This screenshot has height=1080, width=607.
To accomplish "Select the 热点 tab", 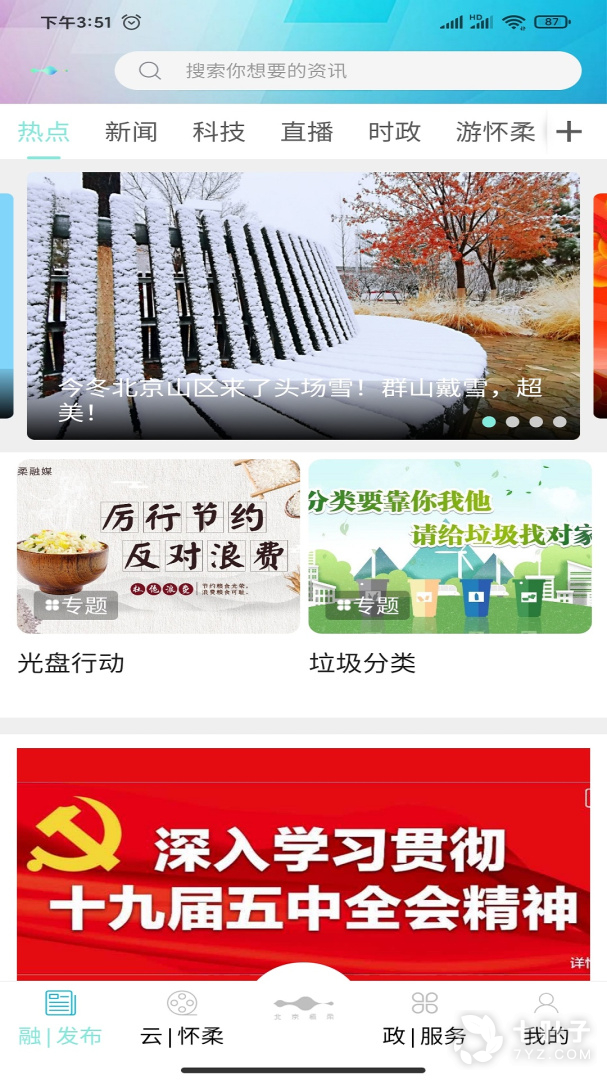I will point(44,132).
